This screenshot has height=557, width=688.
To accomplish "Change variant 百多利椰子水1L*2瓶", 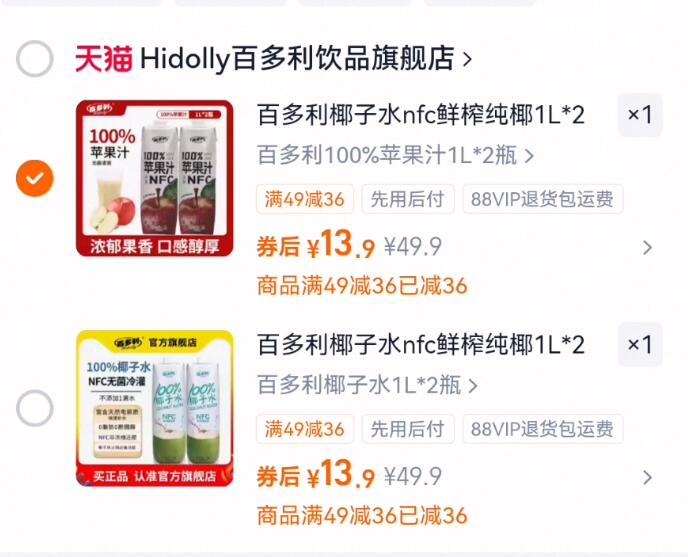I will pyautogui.click(x=367, y=385).
